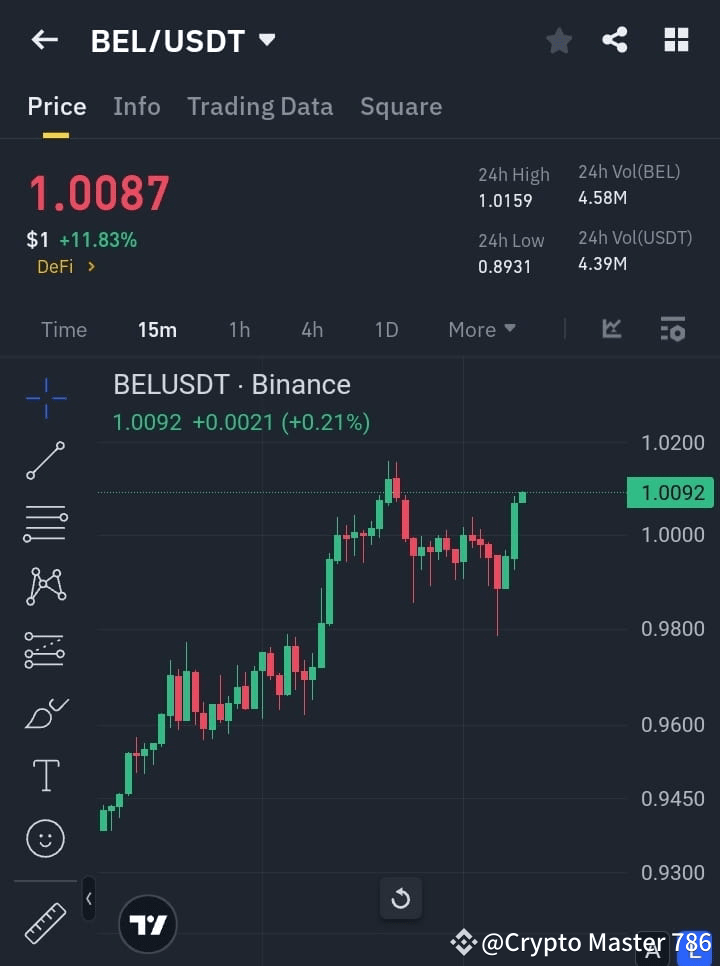Viewport: 720px width, 966px height.
Task: Open chart display settings
Action: (672, 329)
